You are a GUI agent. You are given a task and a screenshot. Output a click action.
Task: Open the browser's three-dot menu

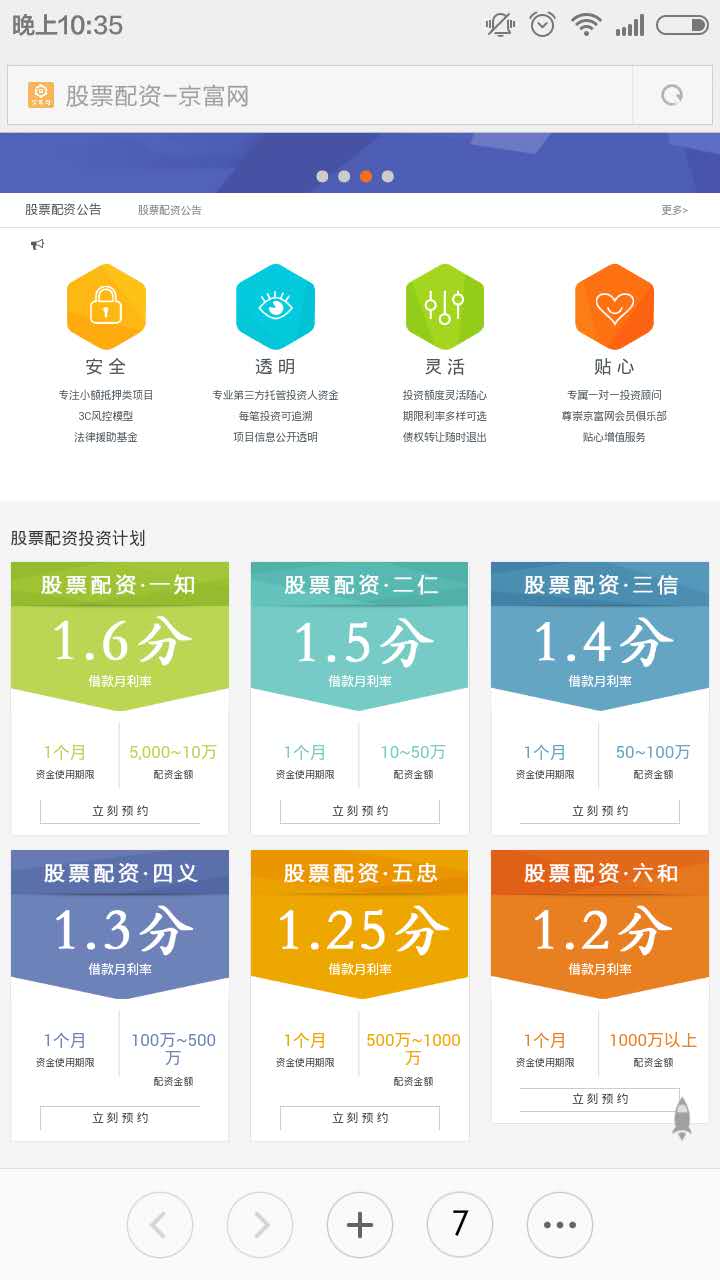(x=560, y=1225)
